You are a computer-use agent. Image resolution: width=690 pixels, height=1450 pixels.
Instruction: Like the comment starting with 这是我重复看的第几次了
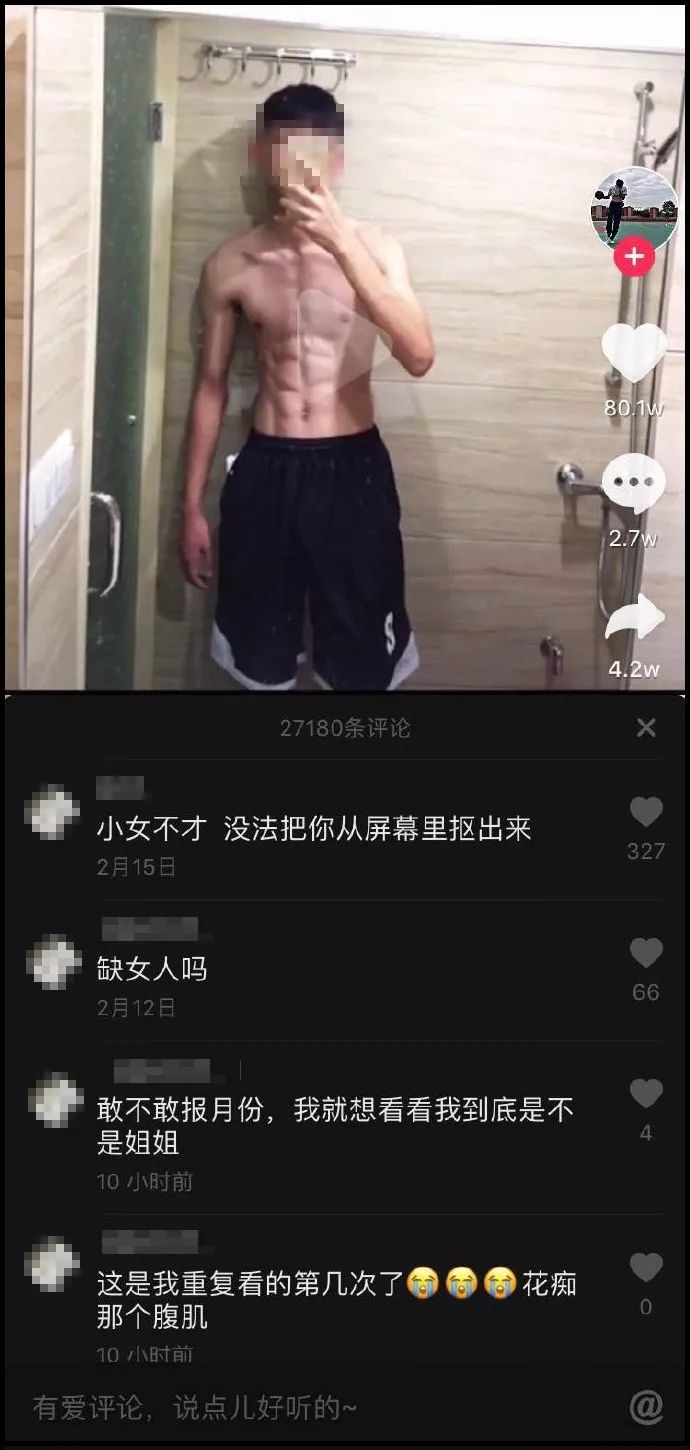pyautogui.click(x=646, y=1267)
